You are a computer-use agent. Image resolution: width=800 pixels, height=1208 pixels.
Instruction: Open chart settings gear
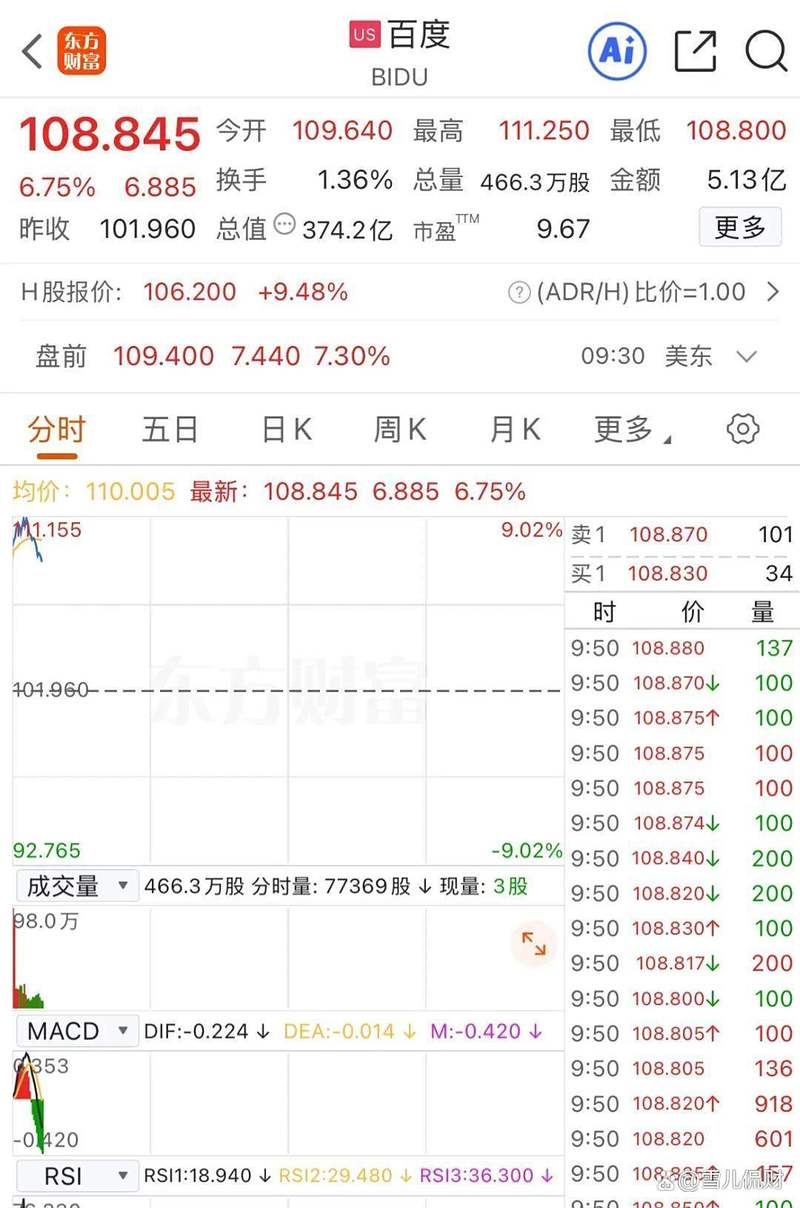pyautogui.click(x=742, y=430)
